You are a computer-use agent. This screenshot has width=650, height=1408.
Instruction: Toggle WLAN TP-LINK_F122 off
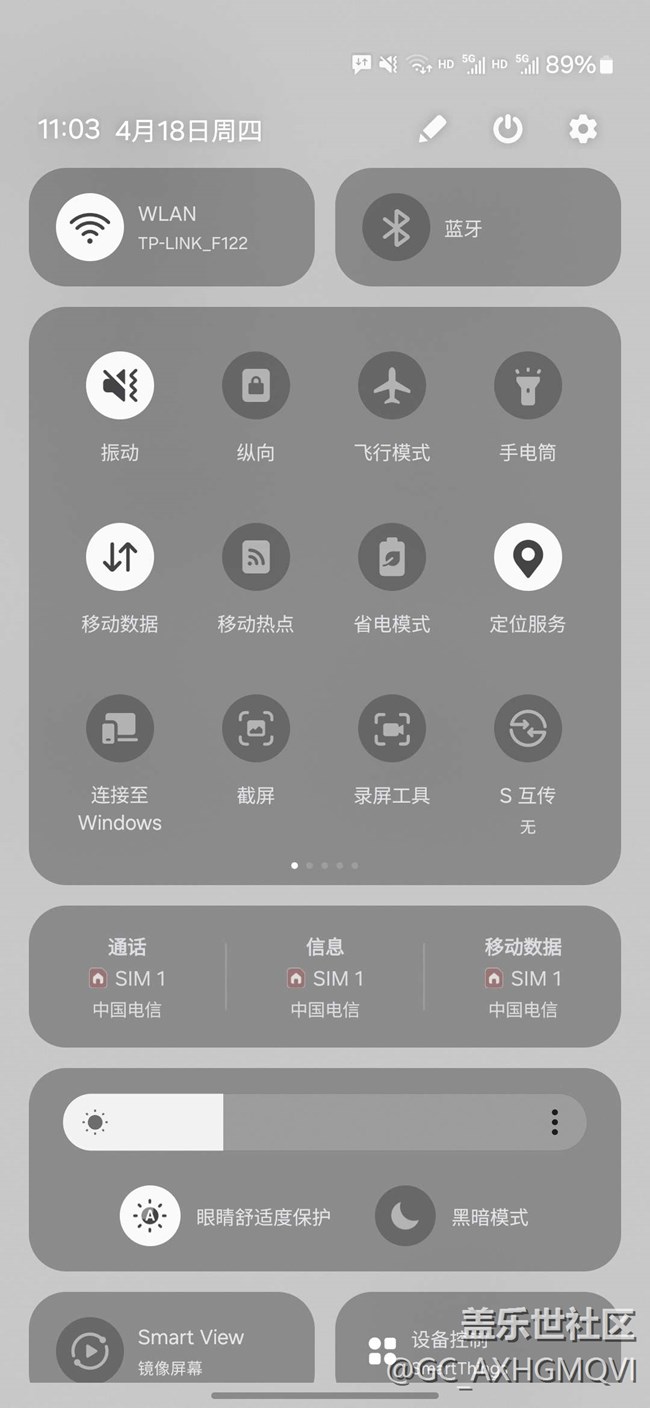click(x=90, y=227)
